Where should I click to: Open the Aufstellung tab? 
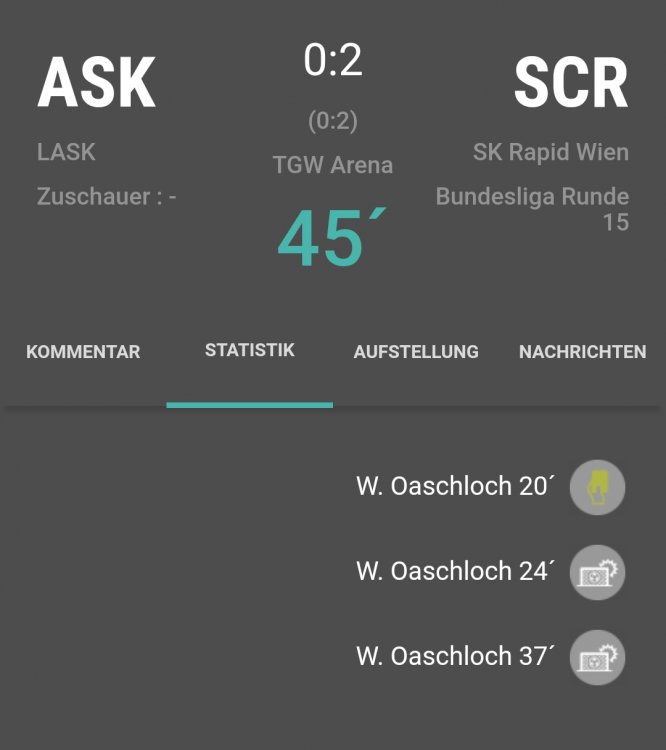pos(416,352)
